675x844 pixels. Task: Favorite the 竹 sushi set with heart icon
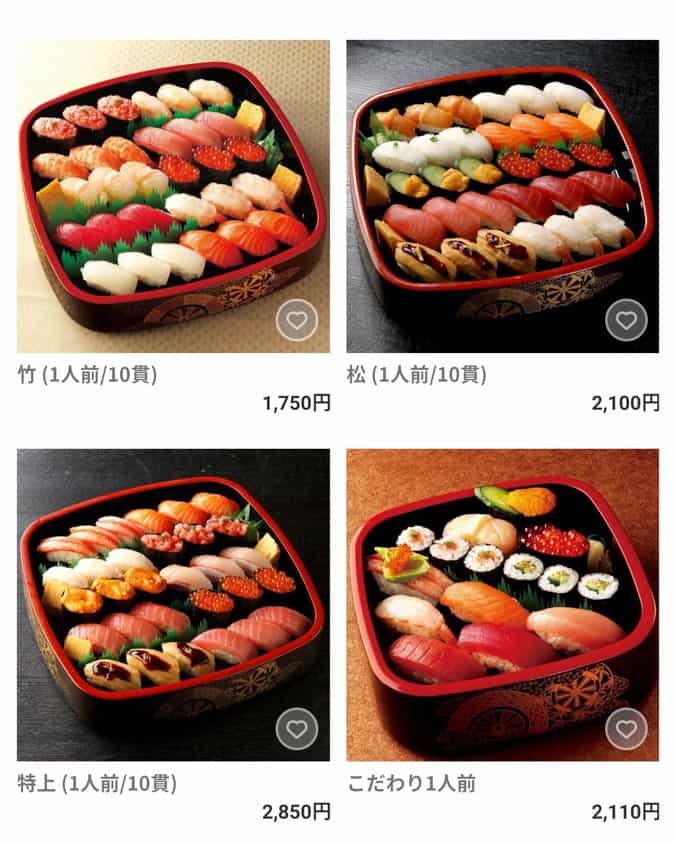pyautogui.click(x=297, y=320)
